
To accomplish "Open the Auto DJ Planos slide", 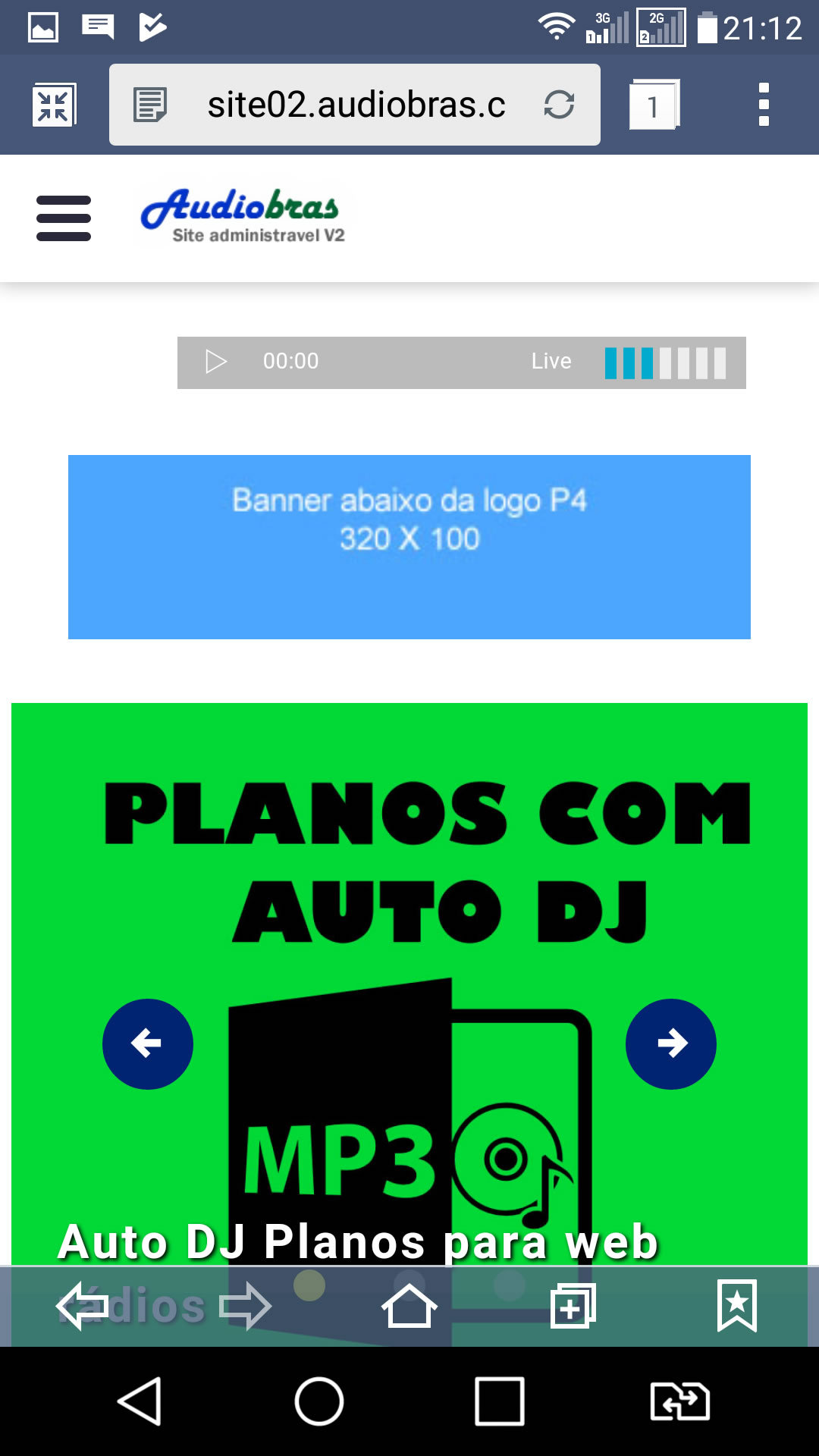I will [x=409, y=986].
